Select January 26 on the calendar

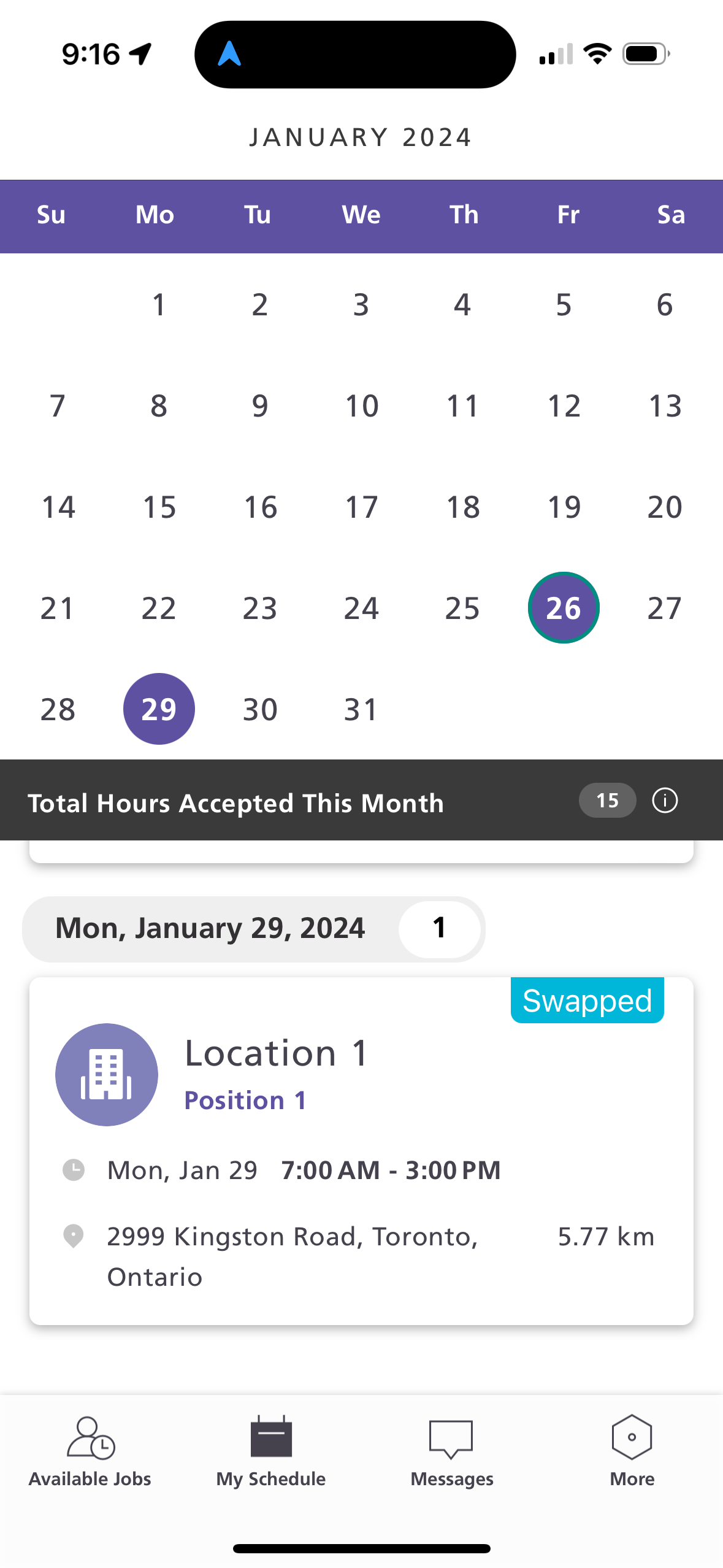[x=563, y=608]
